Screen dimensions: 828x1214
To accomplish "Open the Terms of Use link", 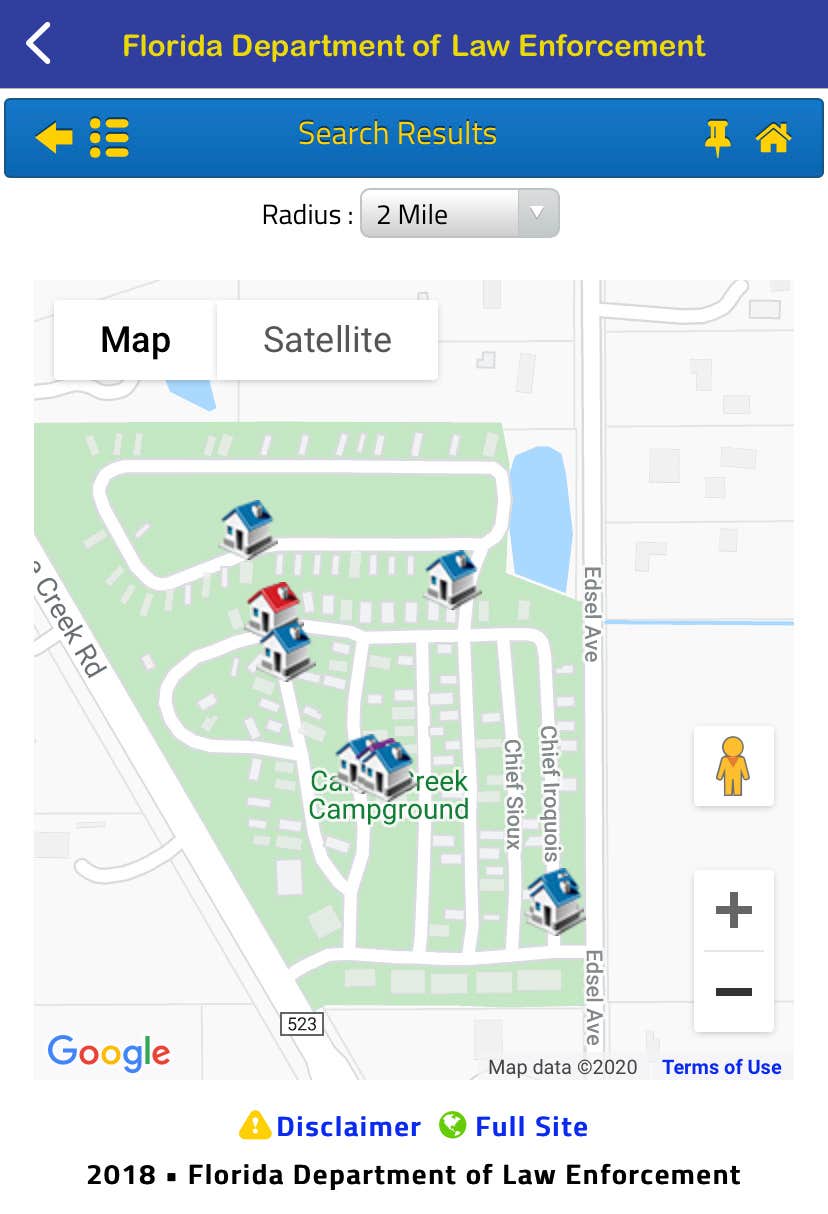I will 721,1067.
